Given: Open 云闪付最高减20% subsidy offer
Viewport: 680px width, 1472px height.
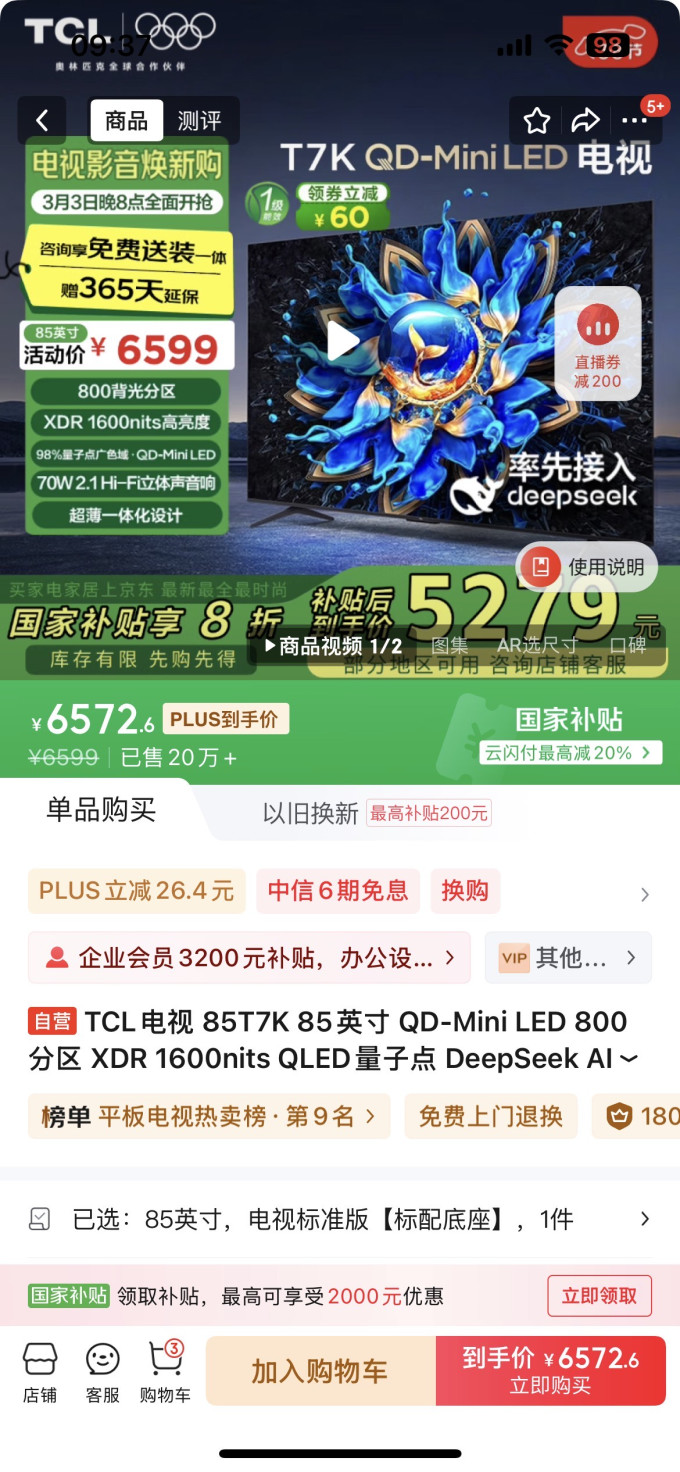Looking at the screenshot, I should pos(570,753).
